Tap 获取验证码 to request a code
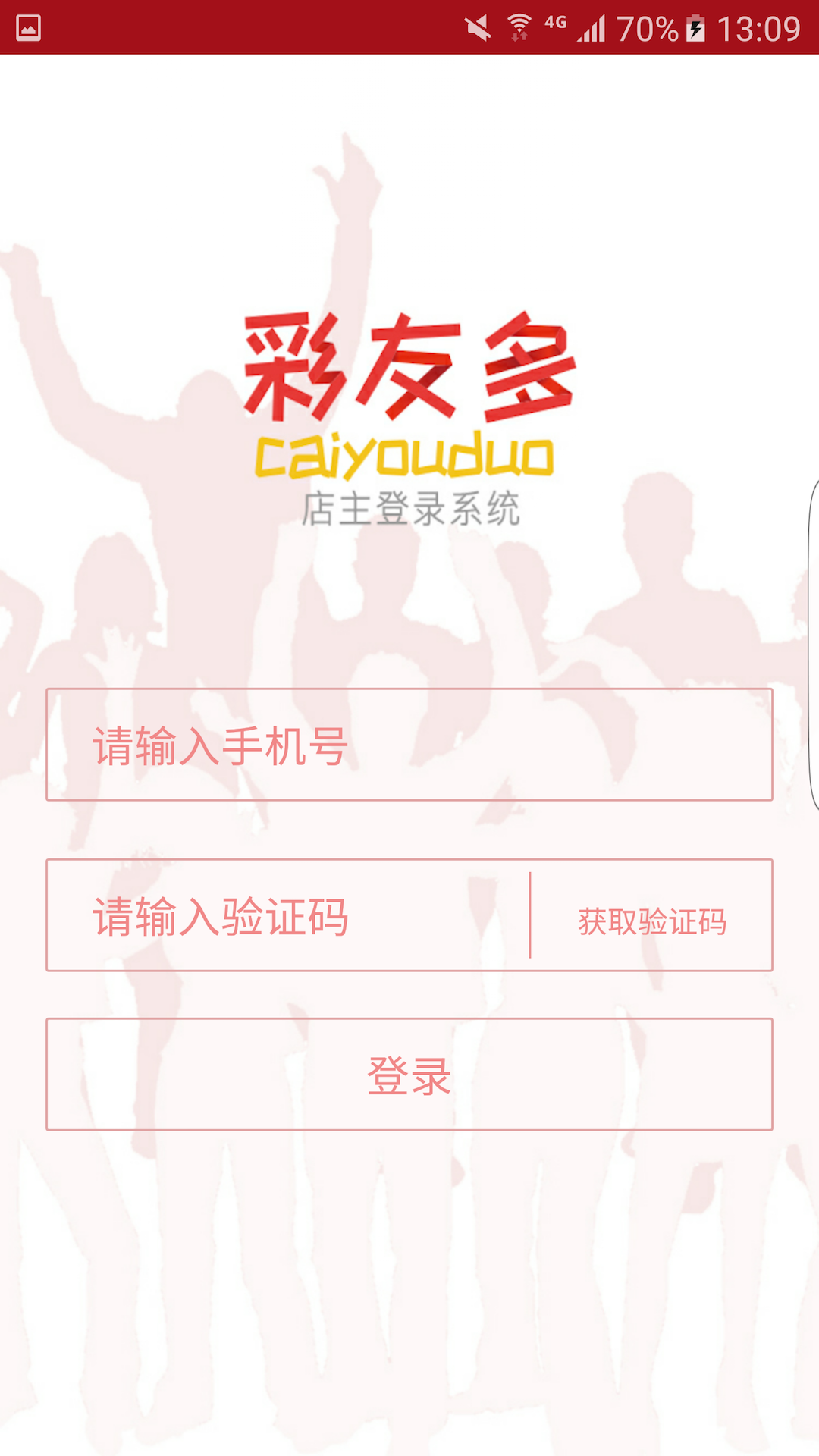This screenshot has height=1456, width=819. [652, 921]
